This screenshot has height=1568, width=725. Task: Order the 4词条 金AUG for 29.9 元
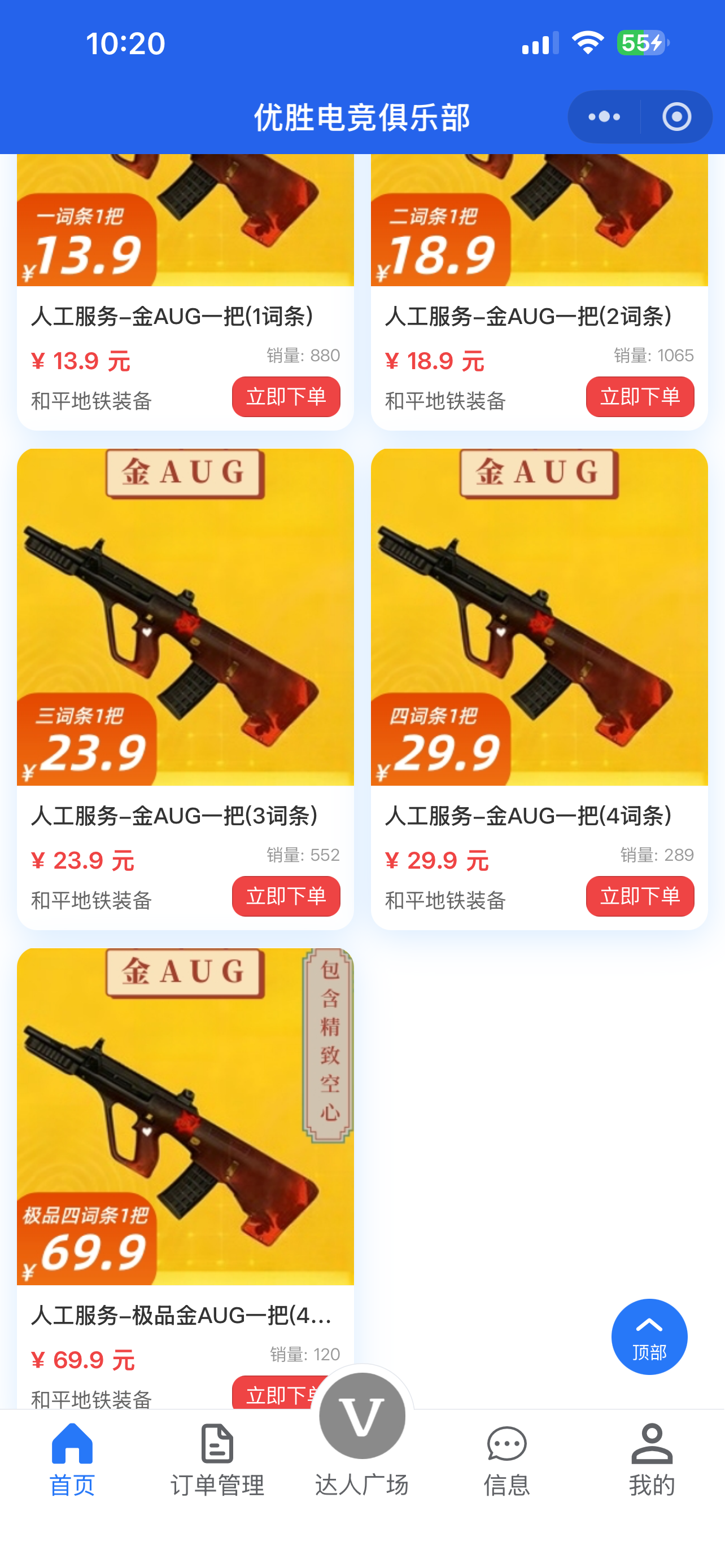click(639, 896)
